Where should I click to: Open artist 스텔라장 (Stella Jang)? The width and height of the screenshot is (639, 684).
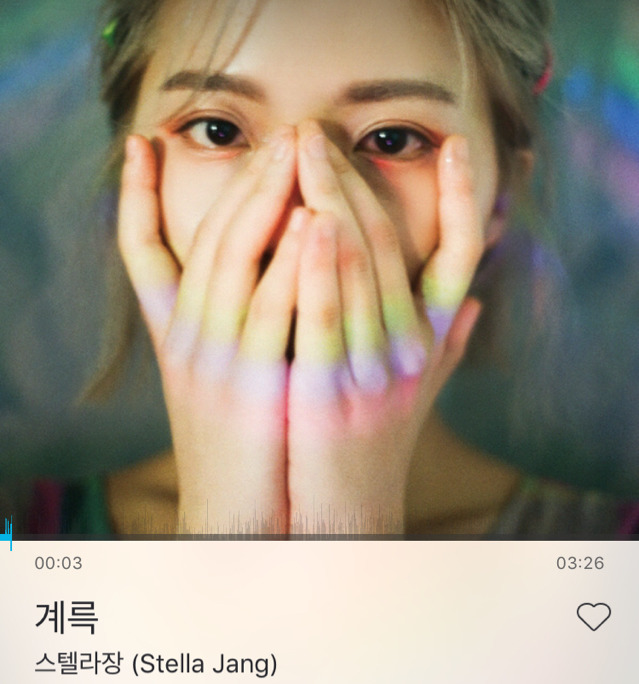tap(155, 663)
